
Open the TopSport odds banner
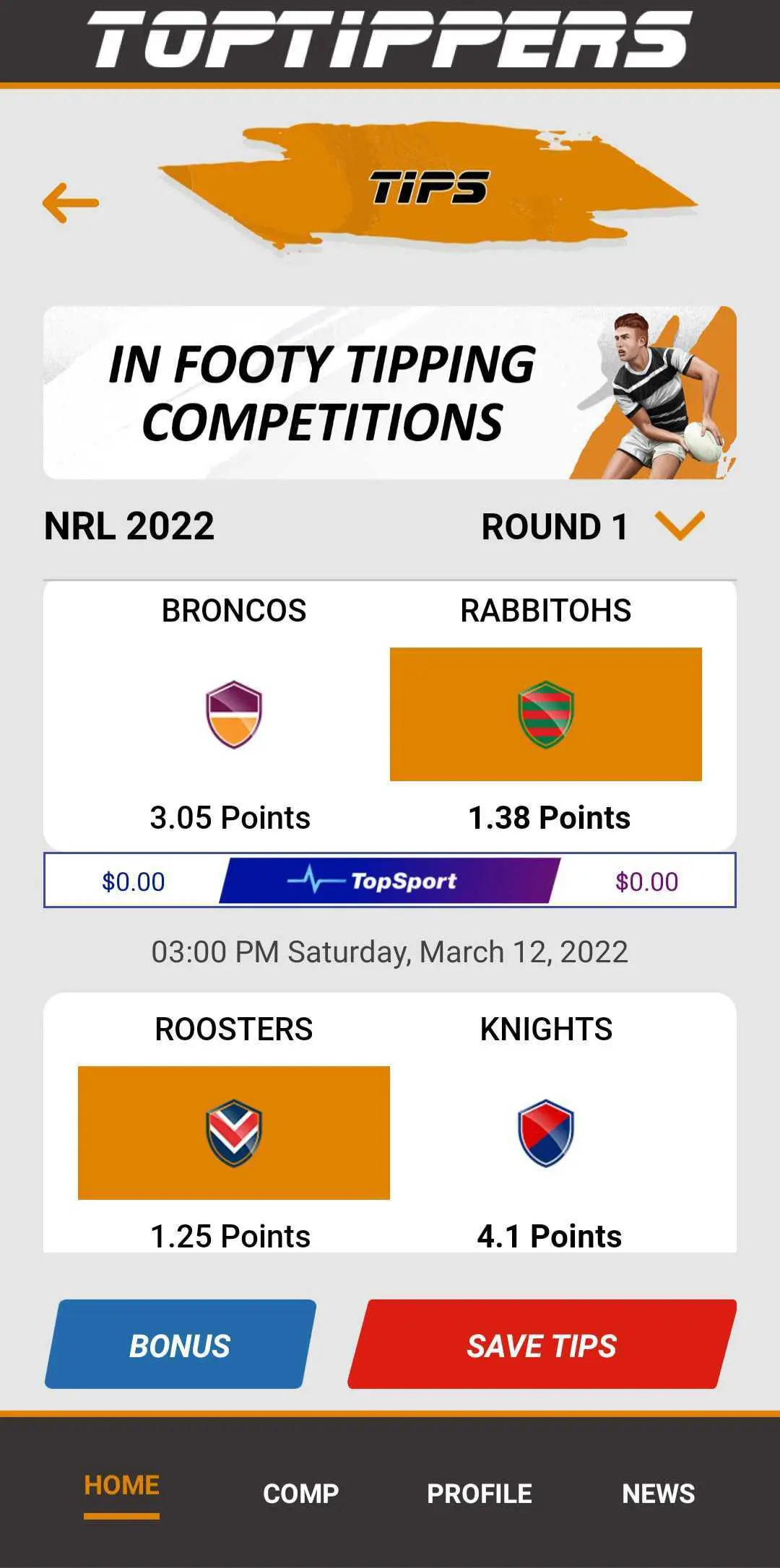[390, 881]
